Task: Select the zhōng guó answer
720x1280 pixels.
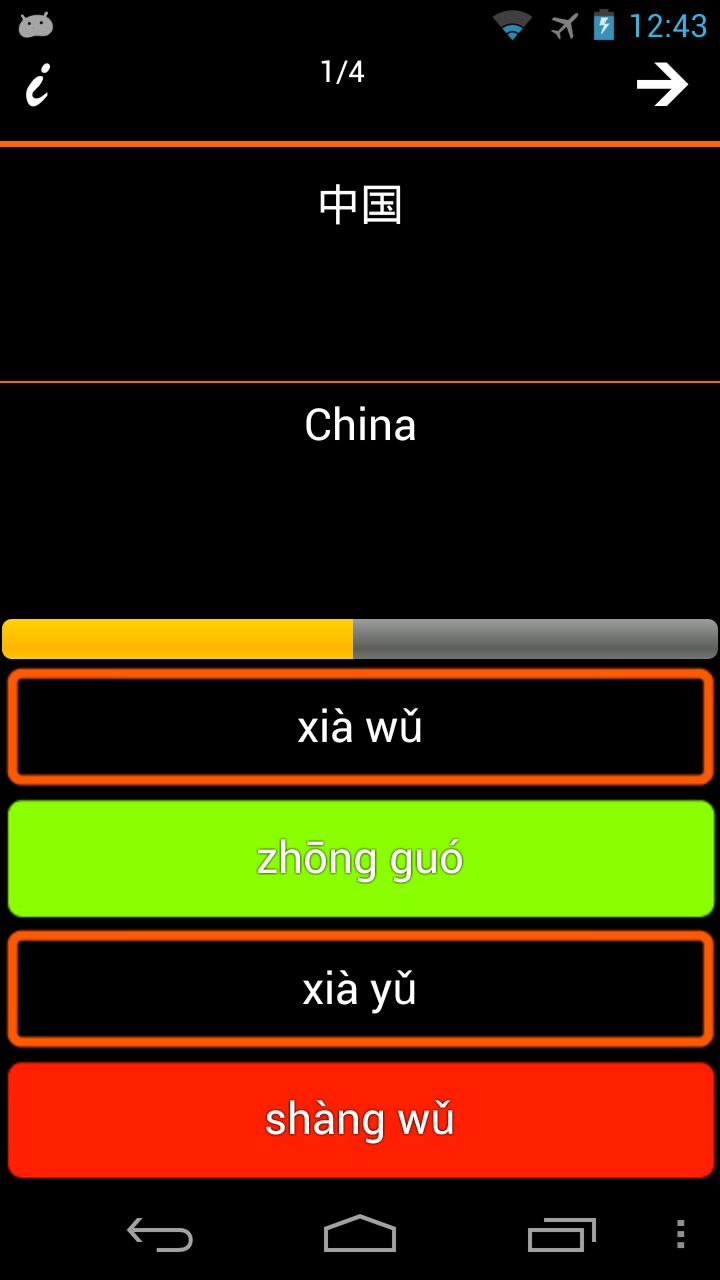Action: point(360,859)
